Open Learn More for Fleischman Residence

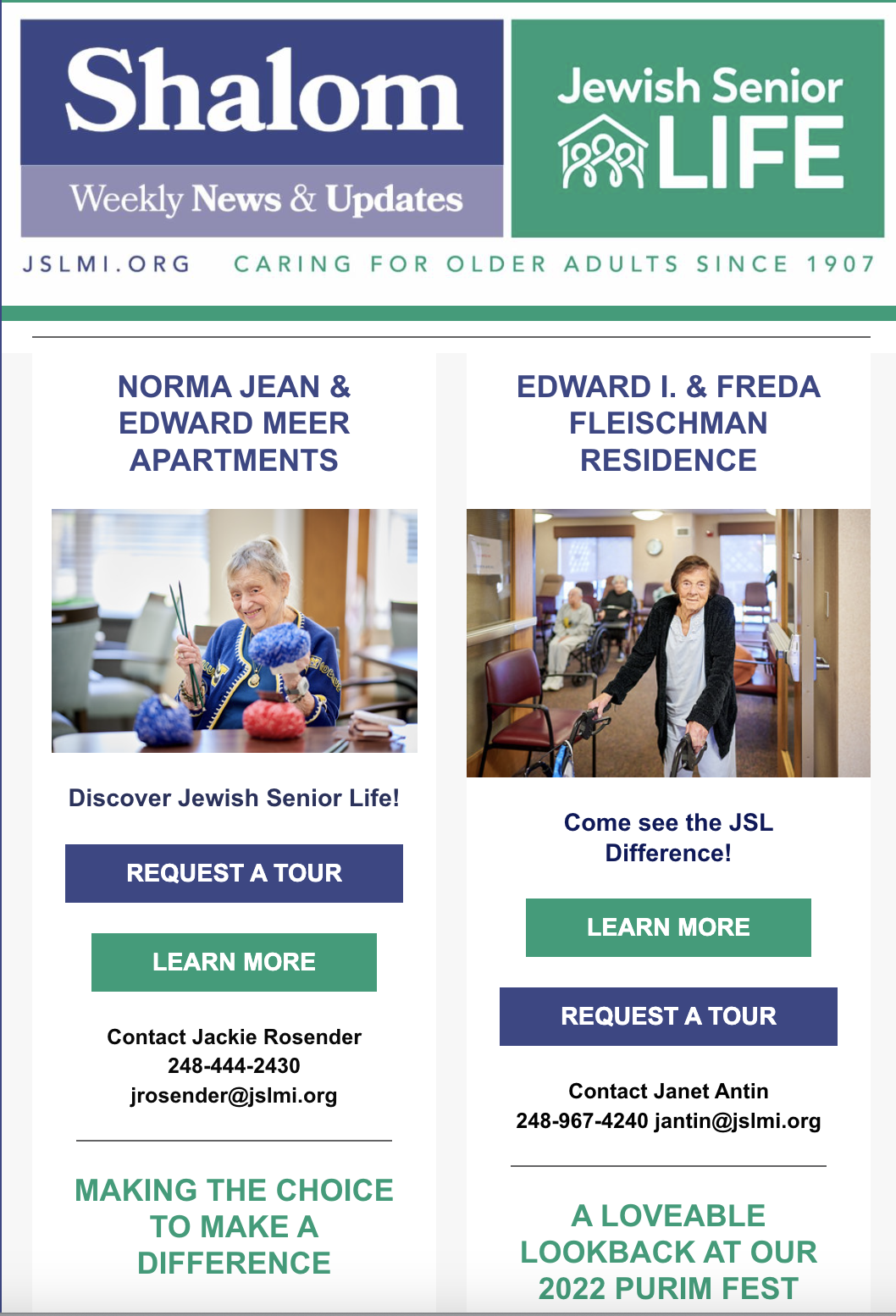pyautogui.click(x=668, y=927)
